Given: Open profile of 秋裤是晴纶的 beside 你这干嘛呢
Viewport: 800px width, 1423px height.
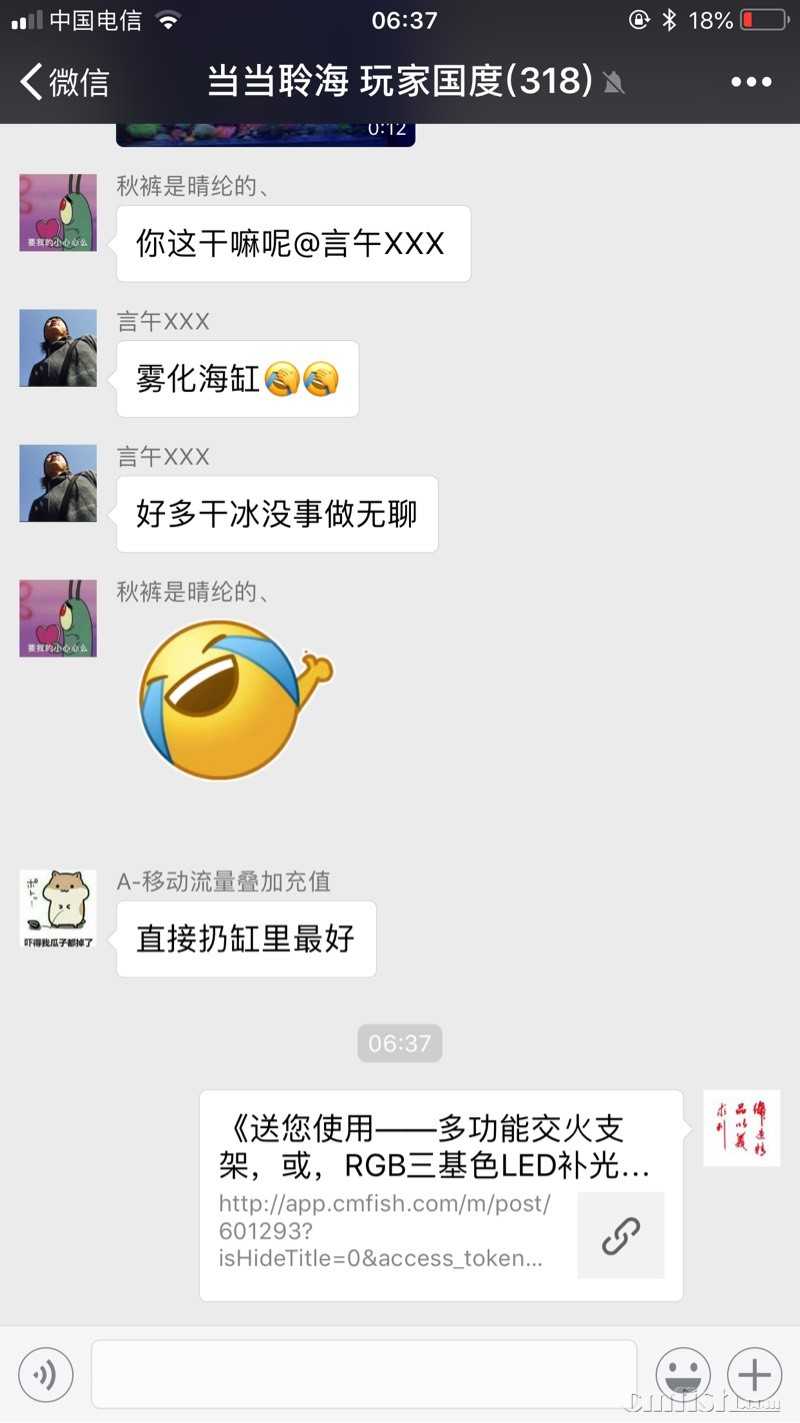Looking at the screenshot, I should pyautogui.click(x=58, y=213).
